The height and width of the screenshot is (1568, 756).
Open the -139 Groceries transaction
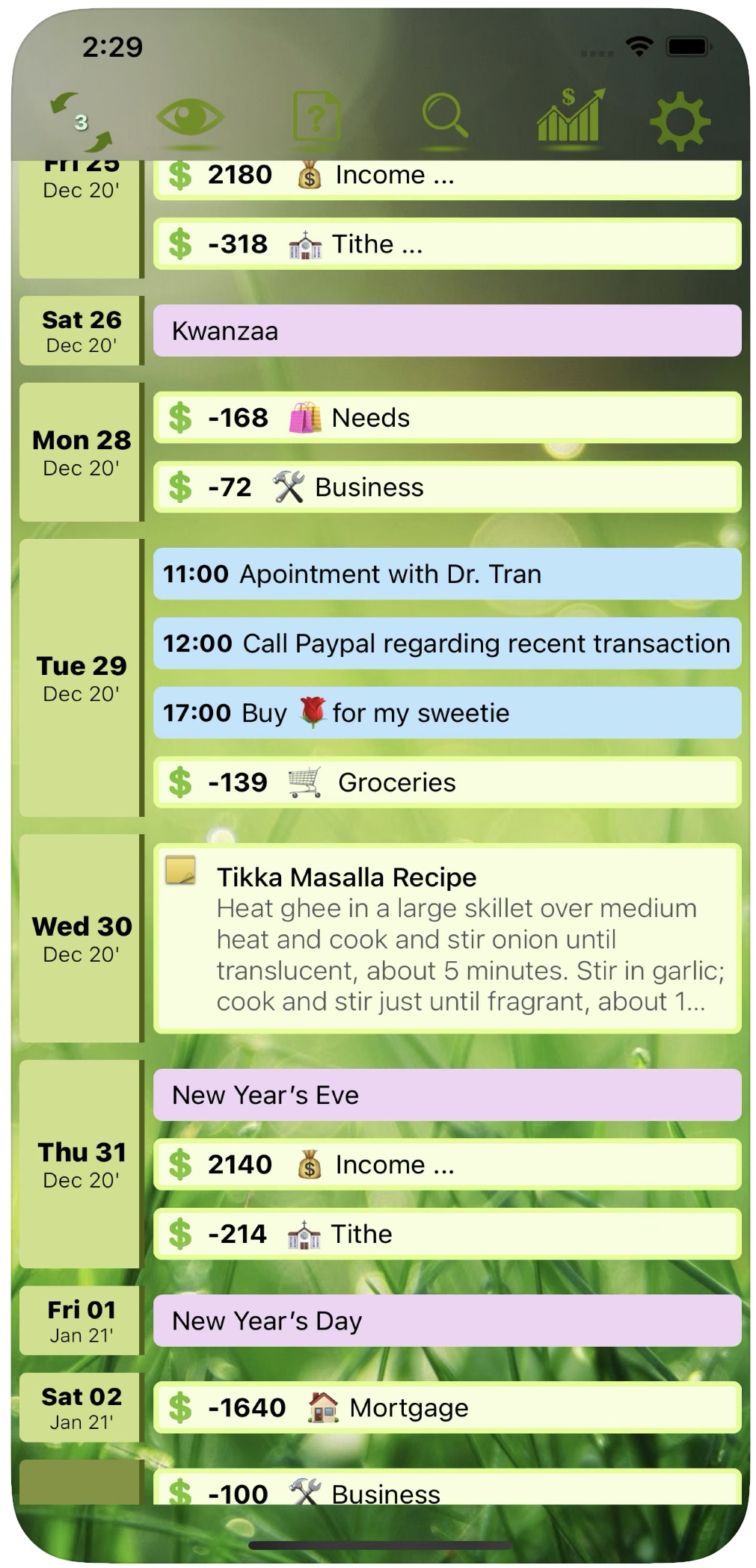[446, 783]
